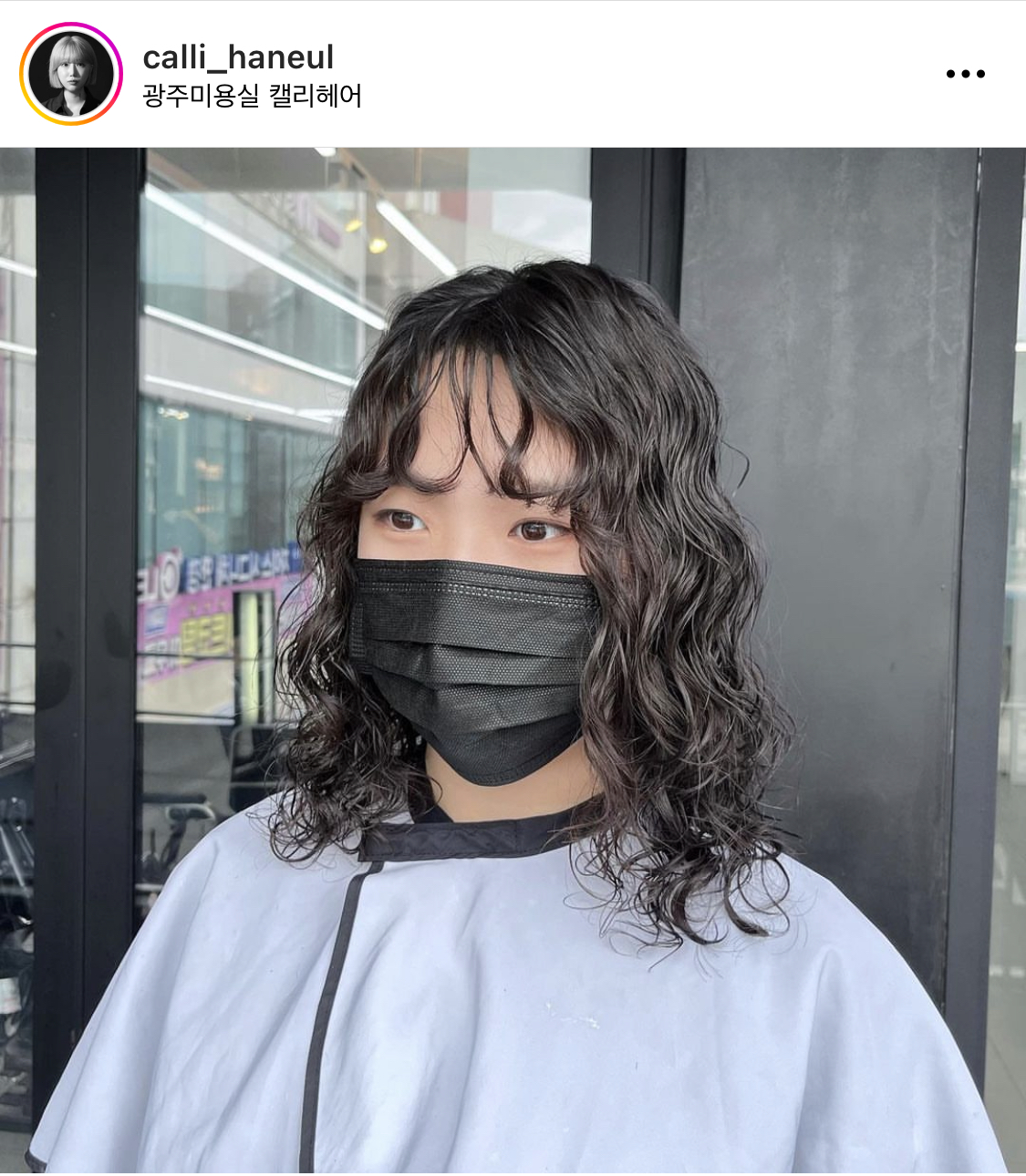This screenshot has height=1176, width=1026.
Task: Open calli_haneul's story from the profile picture
Action: [x=70, y=74]
